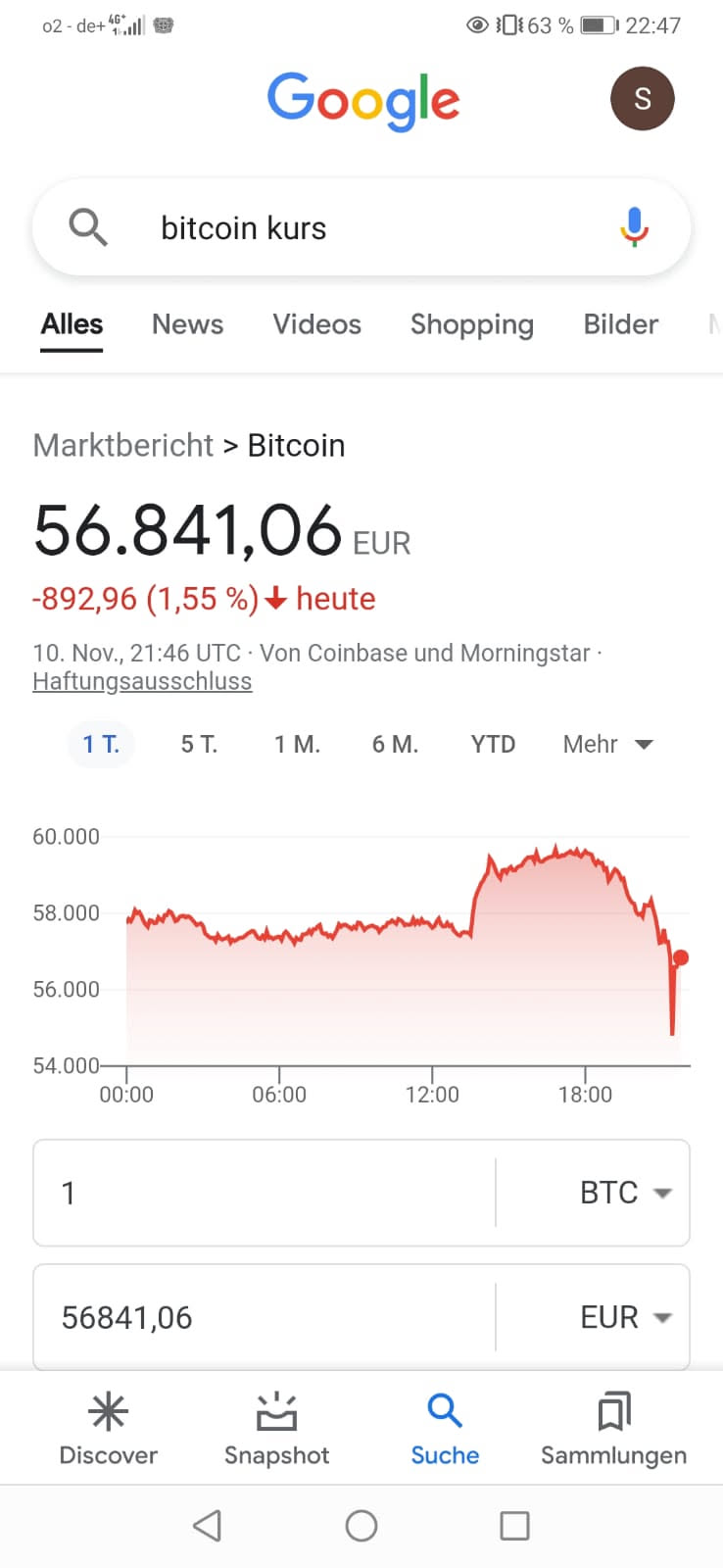
Task: Open the Snapshot tab
Action: click(276, 1429)
